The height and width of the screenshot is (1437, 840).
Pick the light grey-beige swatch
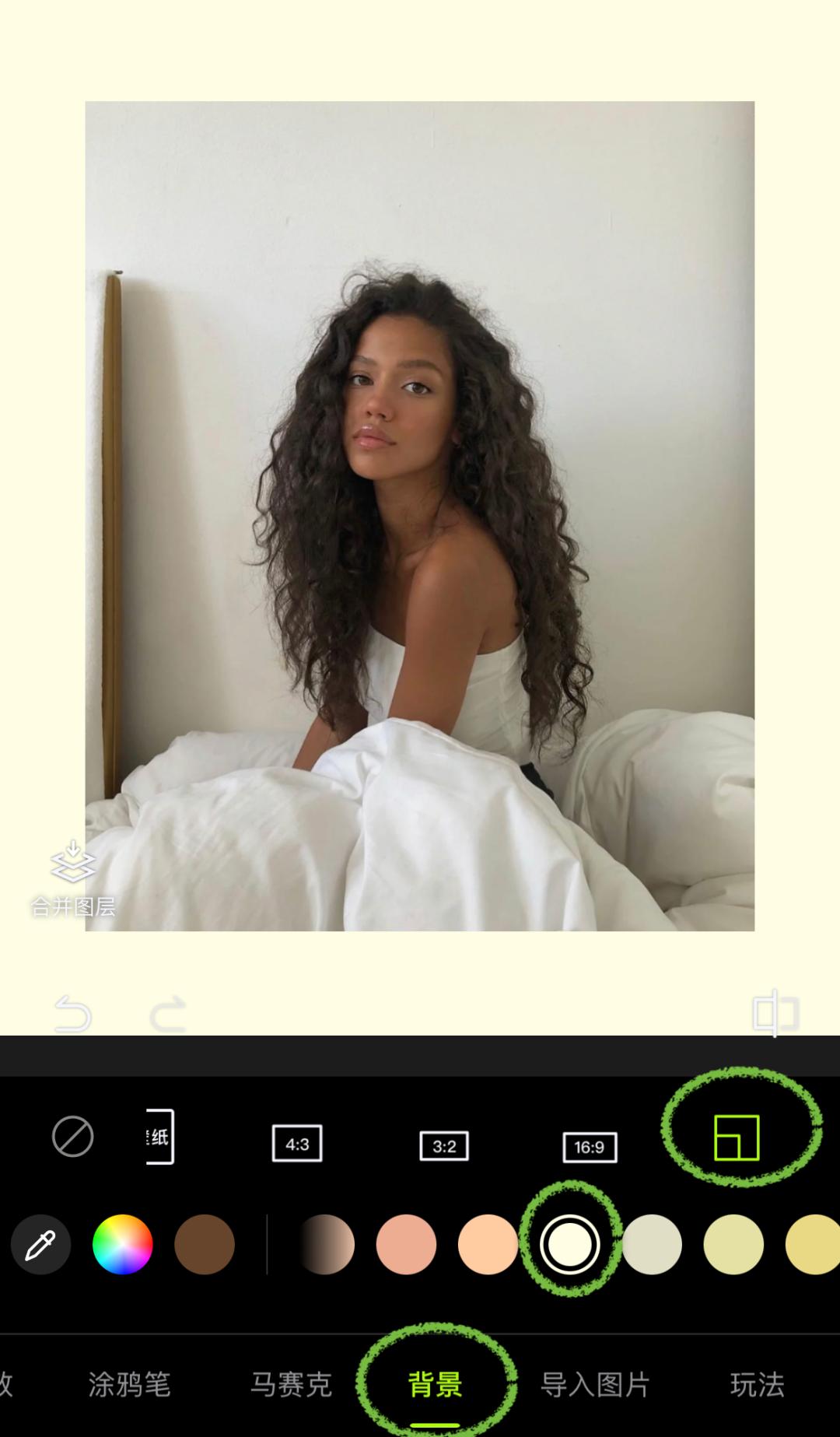[652, 1245]
